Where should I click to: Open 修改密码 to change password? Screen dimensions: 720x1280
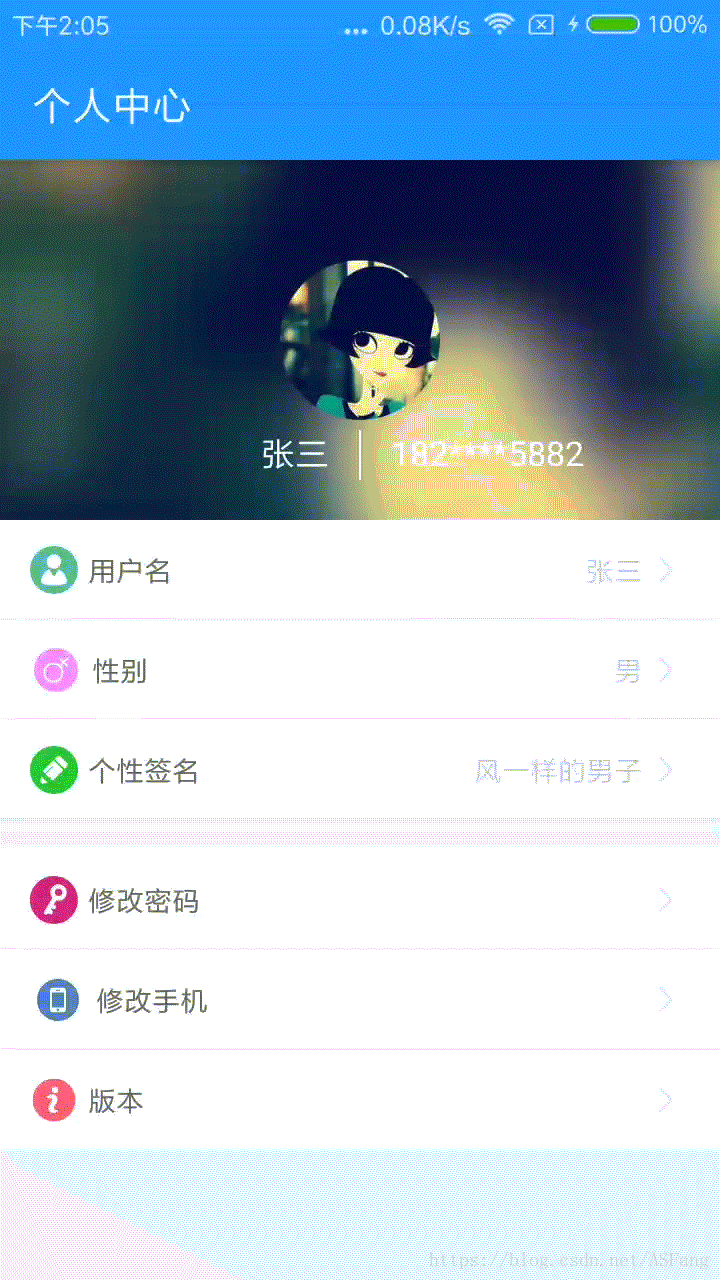click(360, 900)
